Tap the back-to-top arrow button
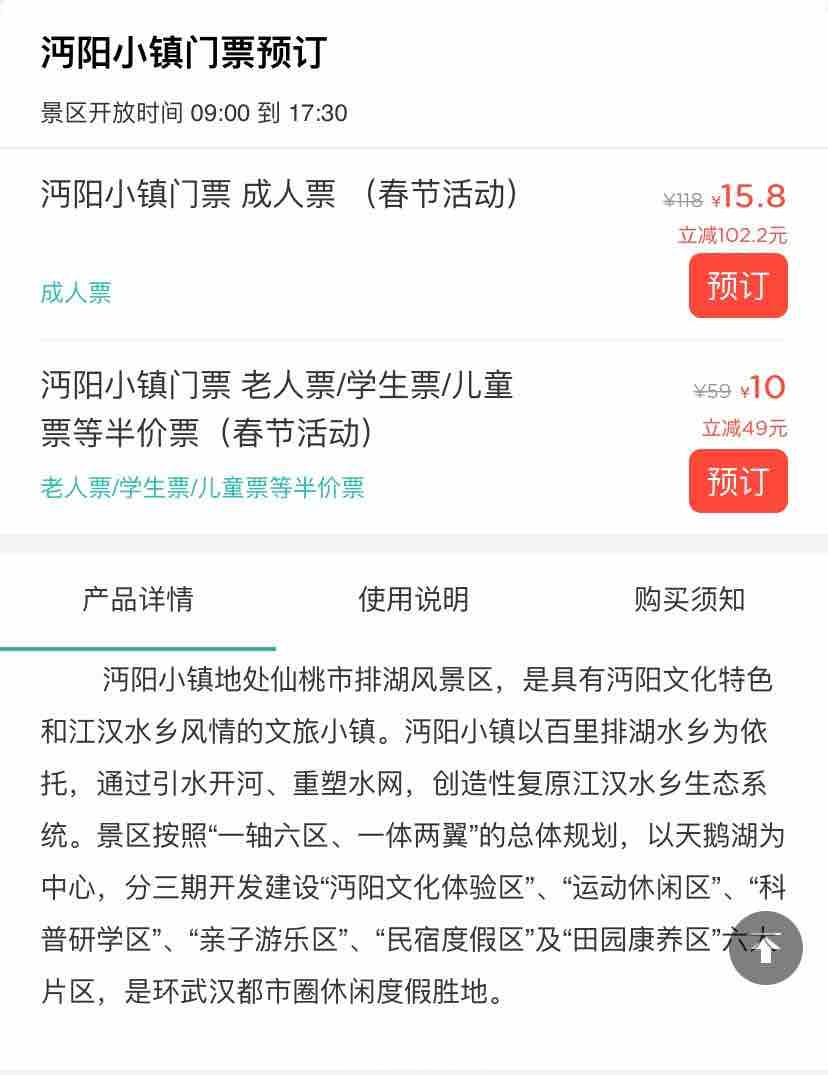828x1075 pixels. click(x=765, y=948)
